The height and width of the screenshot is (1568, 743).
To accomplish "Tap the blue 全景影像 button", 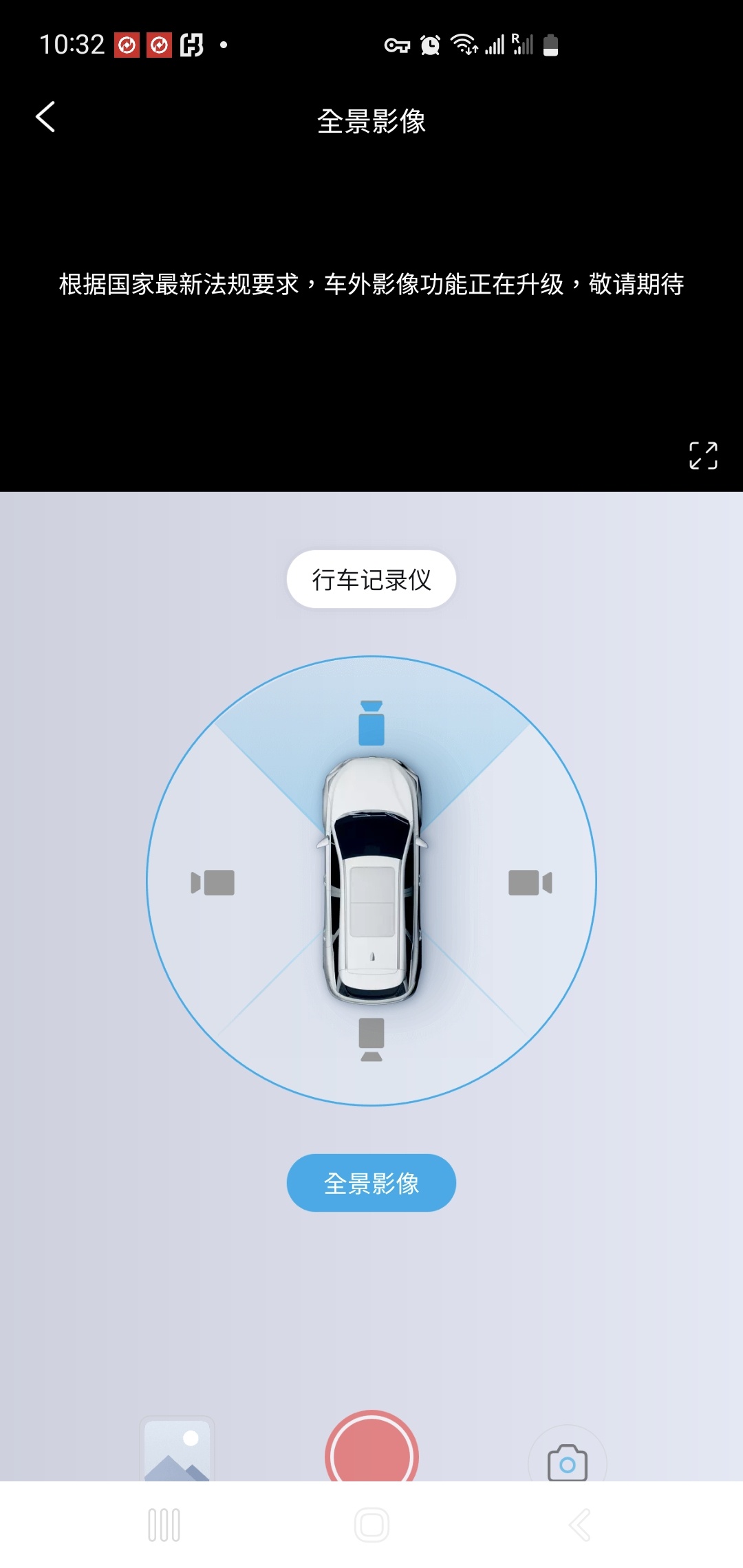I will [x=371, y=1183].
